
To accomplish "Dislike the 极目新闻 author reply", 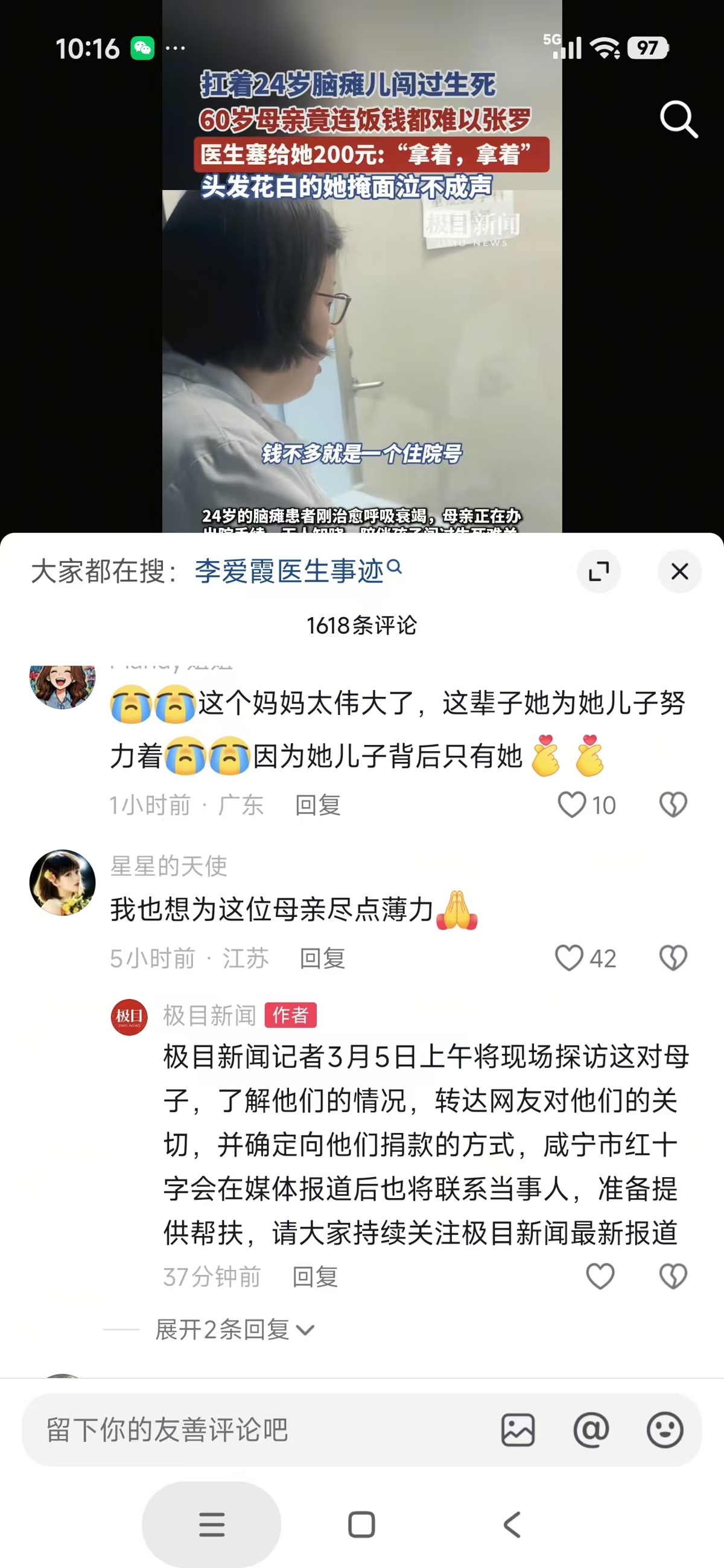I will pyautogui.click(x=673, y=1277).
